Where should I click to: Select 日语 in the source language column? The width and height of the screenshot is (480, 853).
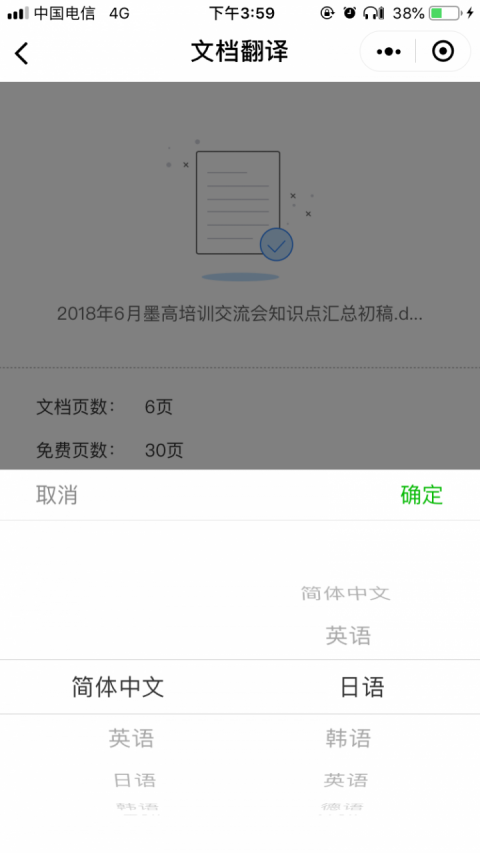(135, 780)
